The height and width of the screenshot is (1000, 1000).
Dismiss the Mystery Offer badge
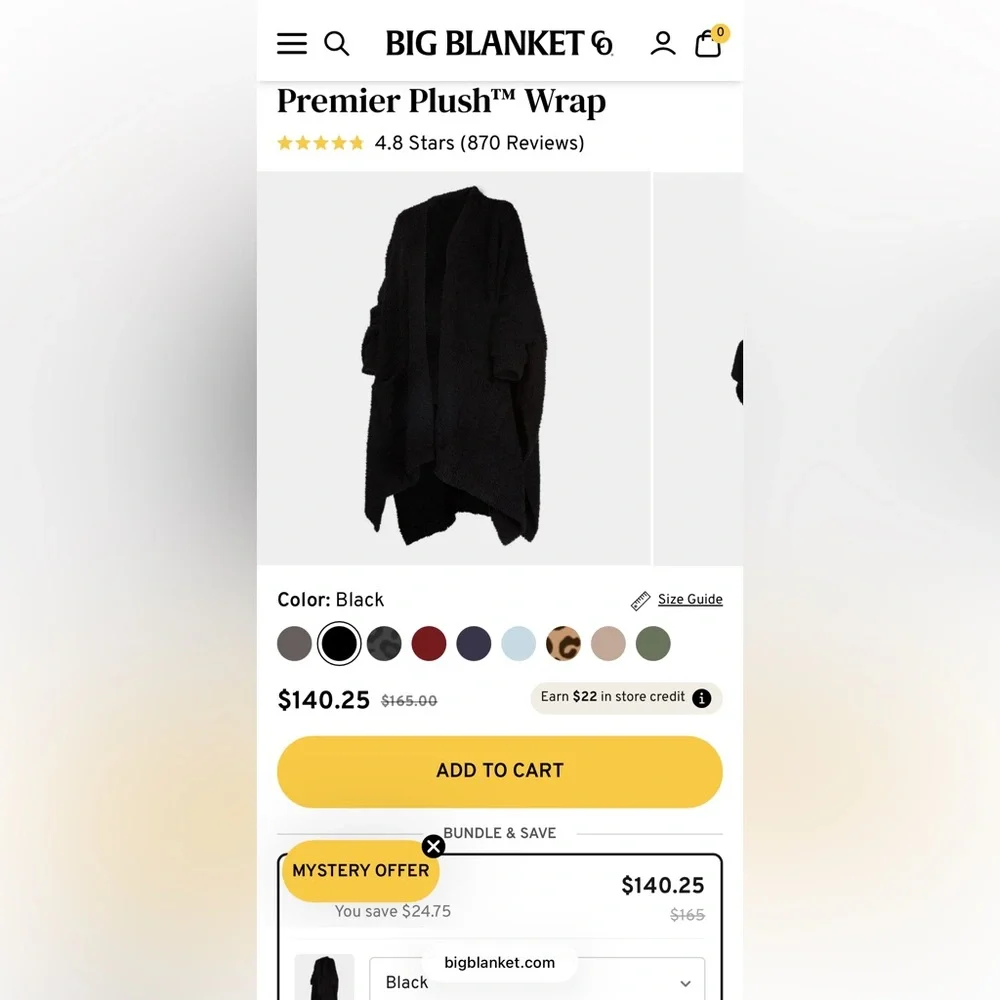(433, 847)
